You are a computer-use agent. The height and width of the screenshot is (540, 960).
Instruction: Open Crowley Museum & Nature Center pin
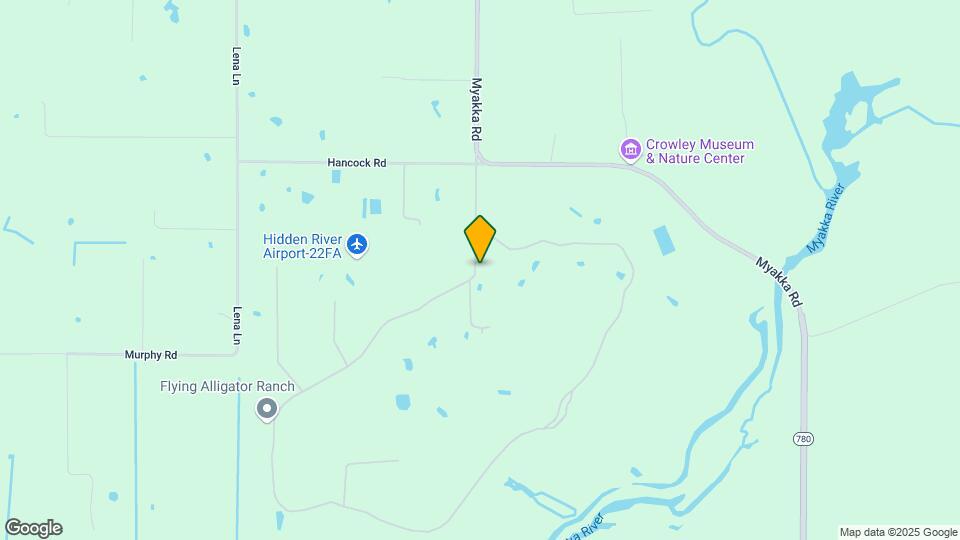tap(630, 151)
